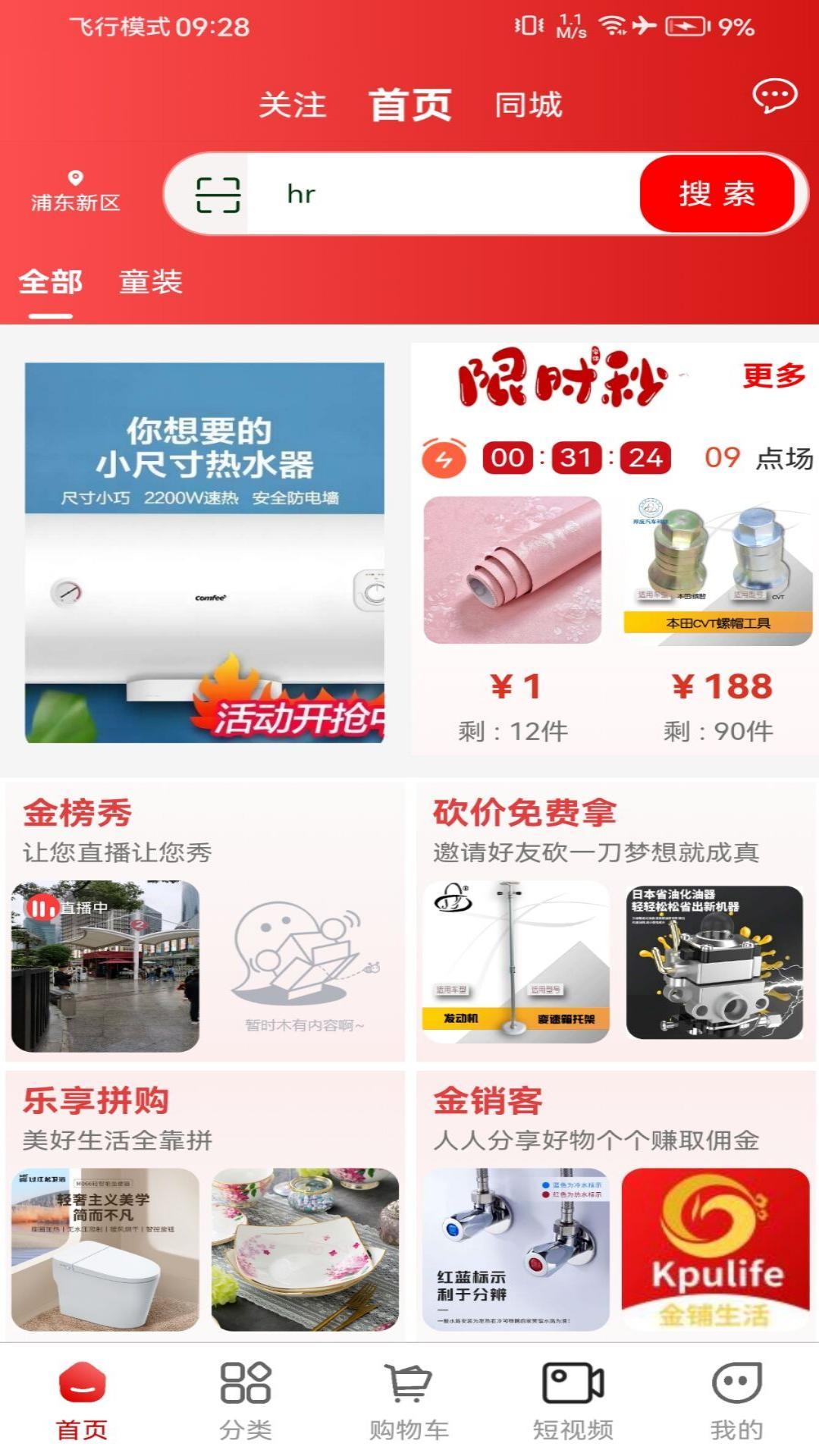Switch to the 短视频 tab
The width and height of the screenshot is (819, 1456).
[573, 1400]
